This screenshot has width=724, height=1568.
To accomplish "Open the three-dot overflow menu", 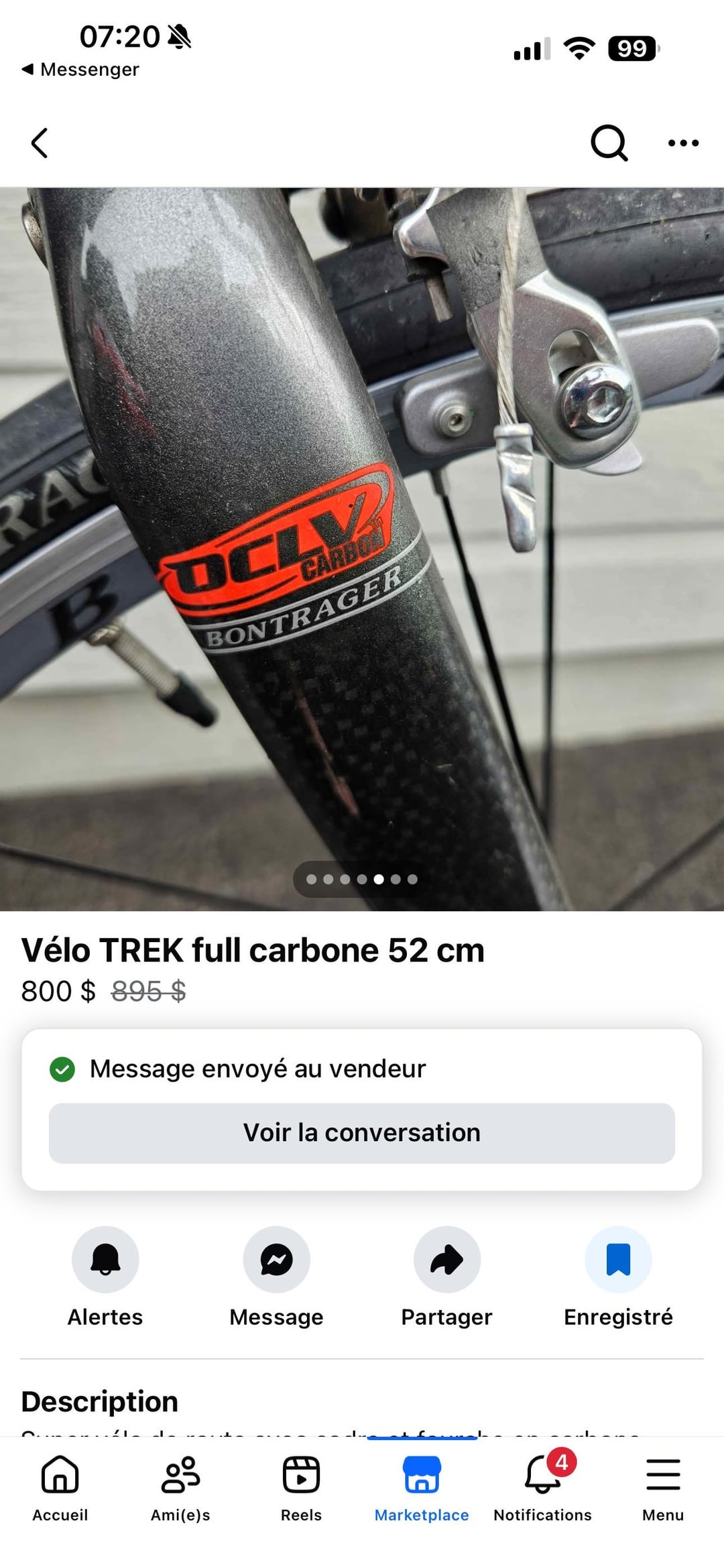I will (x=683, y=143).
